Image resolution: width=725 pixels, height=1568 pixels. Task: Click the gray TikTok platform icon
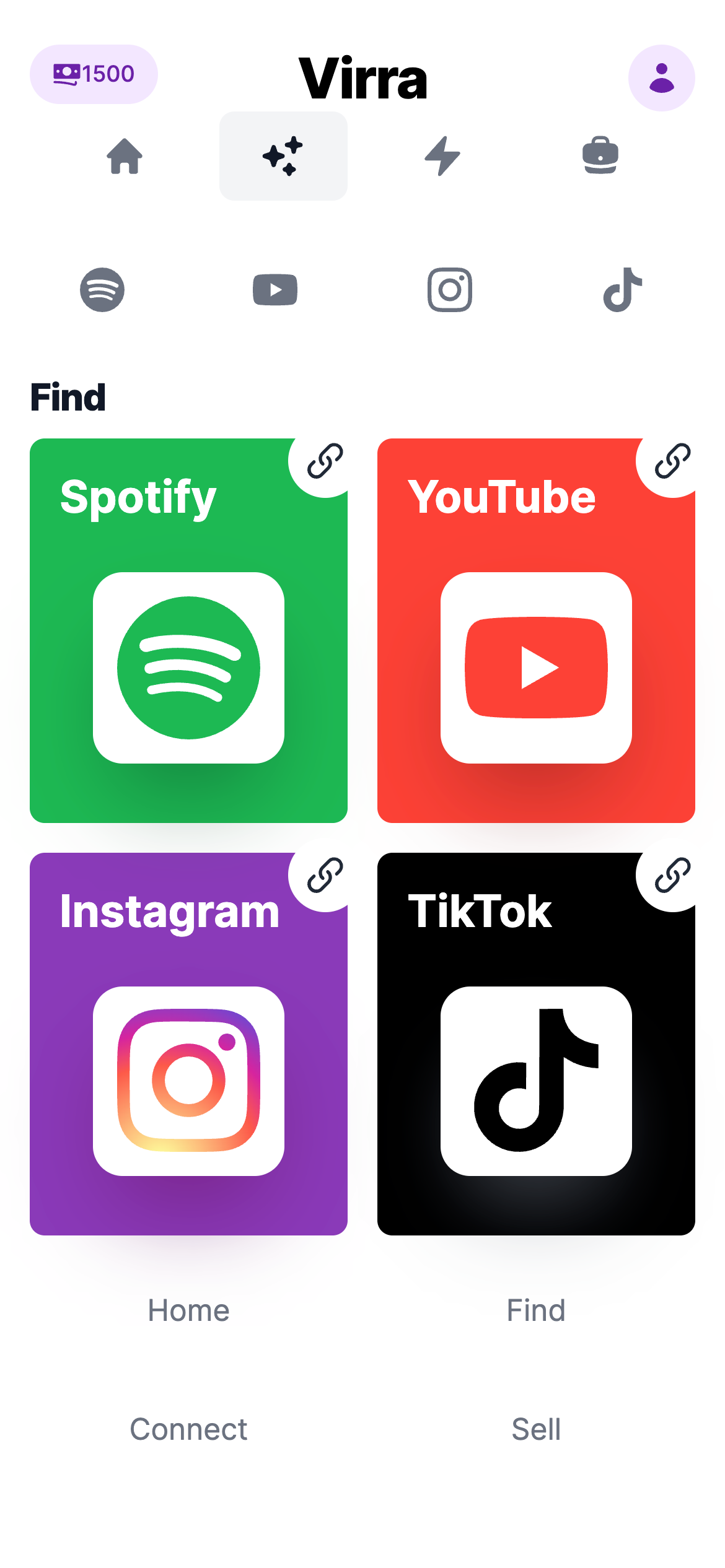click(623, 290)
